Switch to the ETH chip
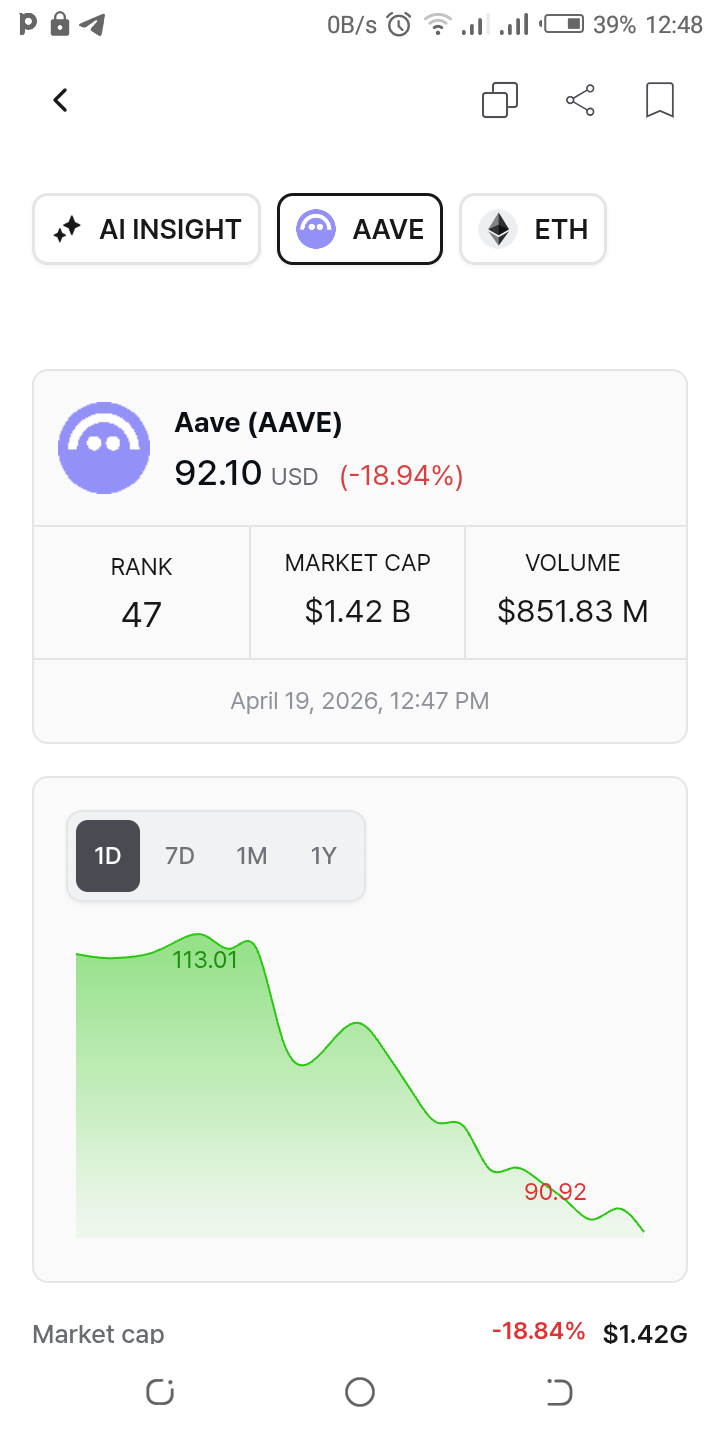This screenshot has height=1440, width=720. coord(533,229)
